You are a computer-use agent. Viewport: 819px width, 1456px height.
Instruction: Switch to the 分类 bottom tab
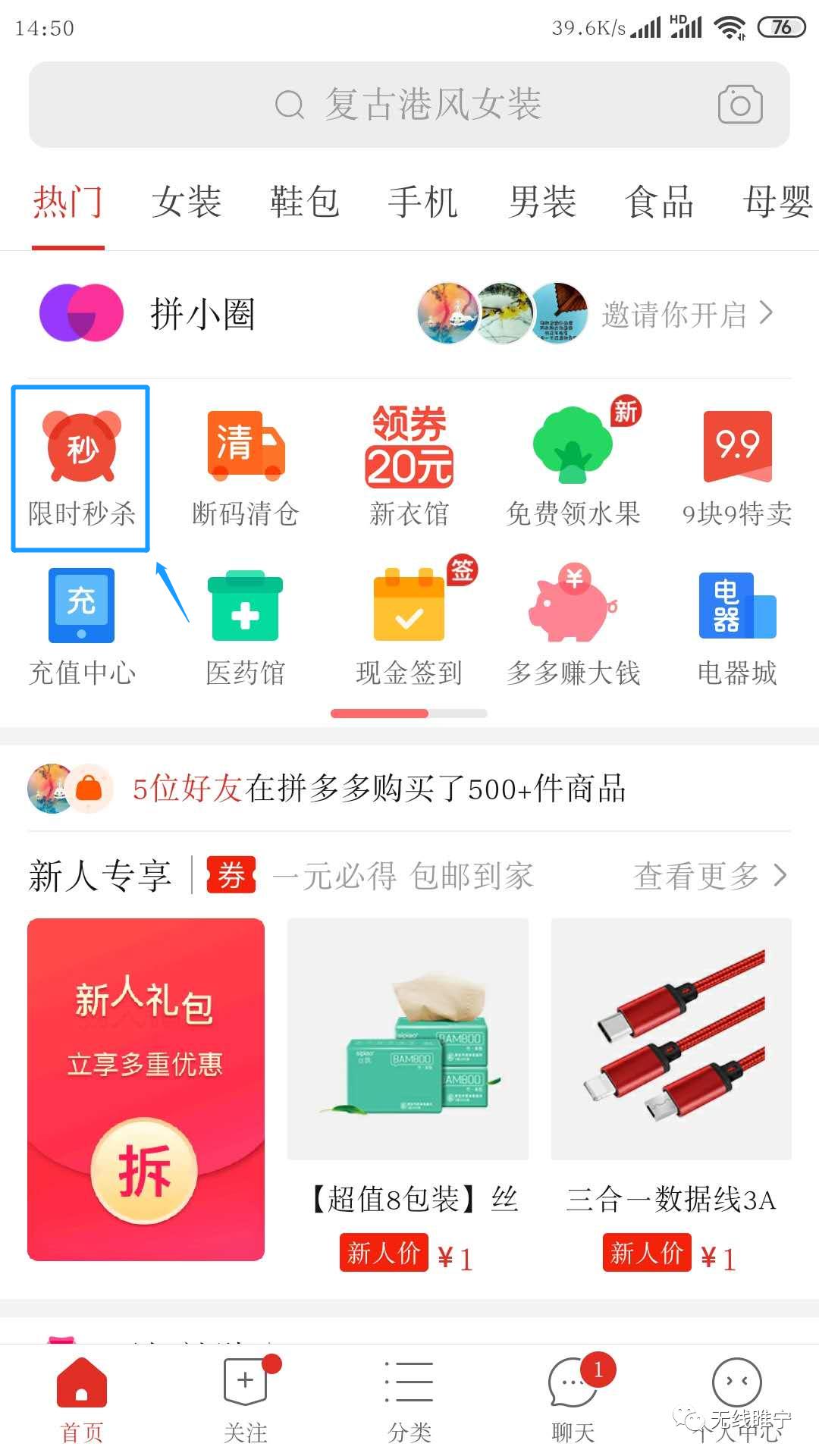[409, 1400]
